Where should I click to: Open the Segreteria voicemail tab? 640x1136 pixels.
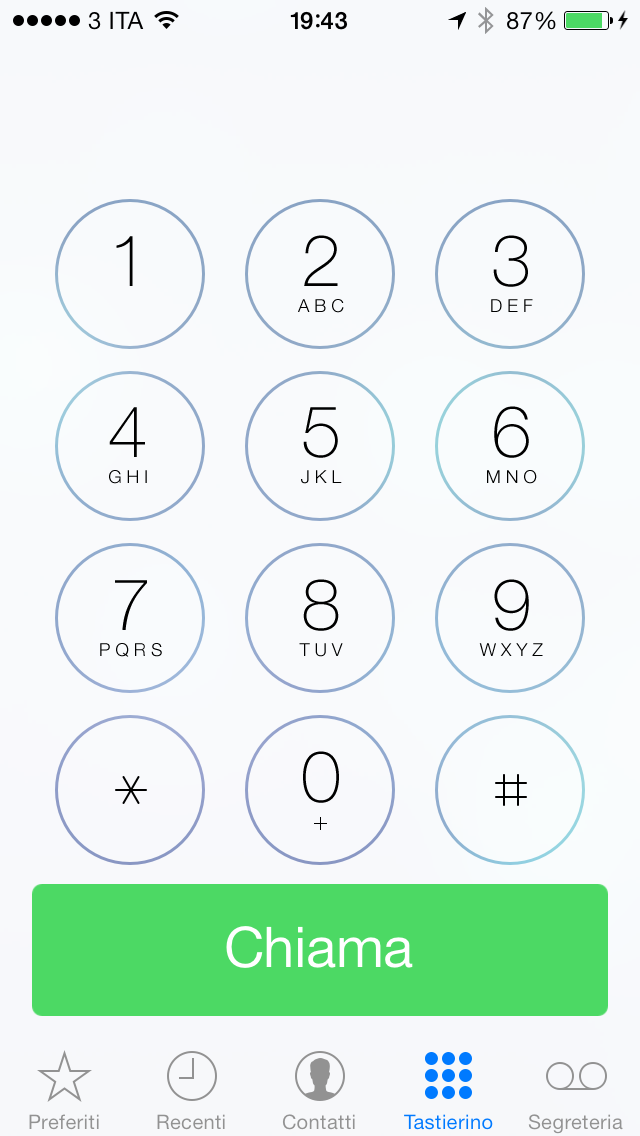575,1090
